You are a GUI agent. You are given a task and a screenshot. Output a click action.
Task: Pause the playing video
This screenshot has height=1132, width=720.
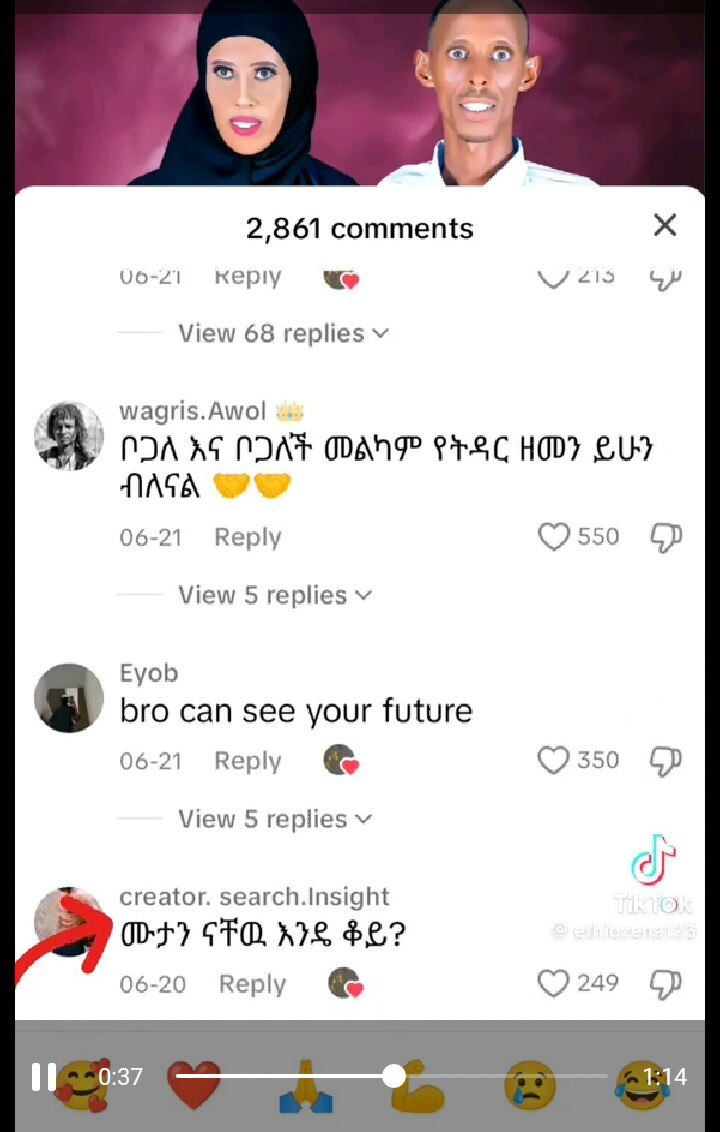[x=43, y=1076]
